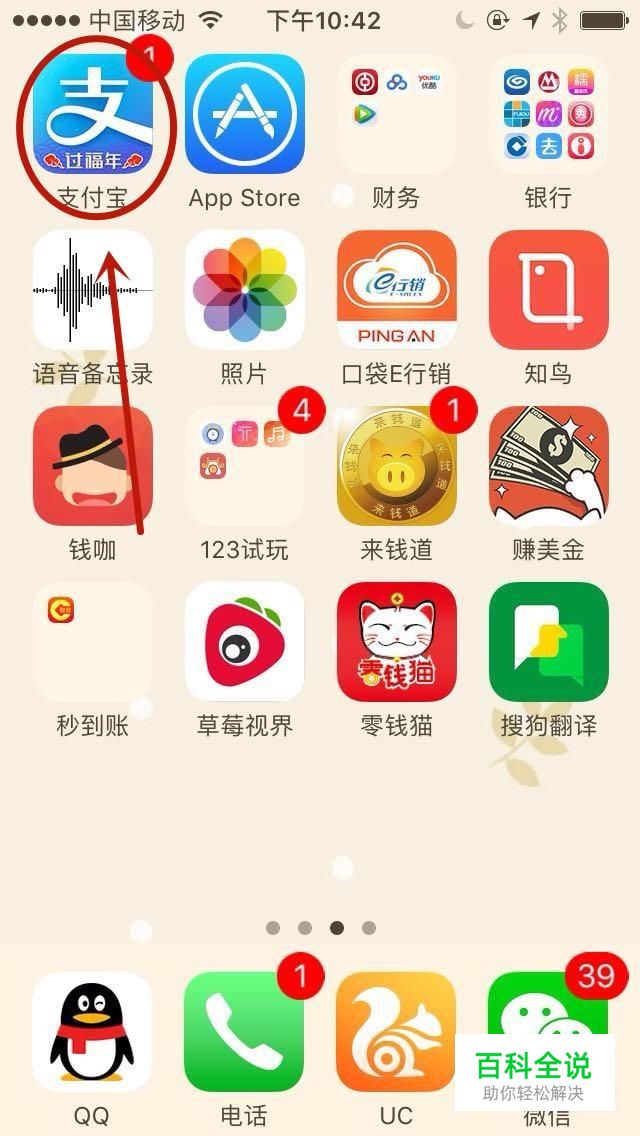
Task: Launch the App Store
Action: [x=244, y=114]
